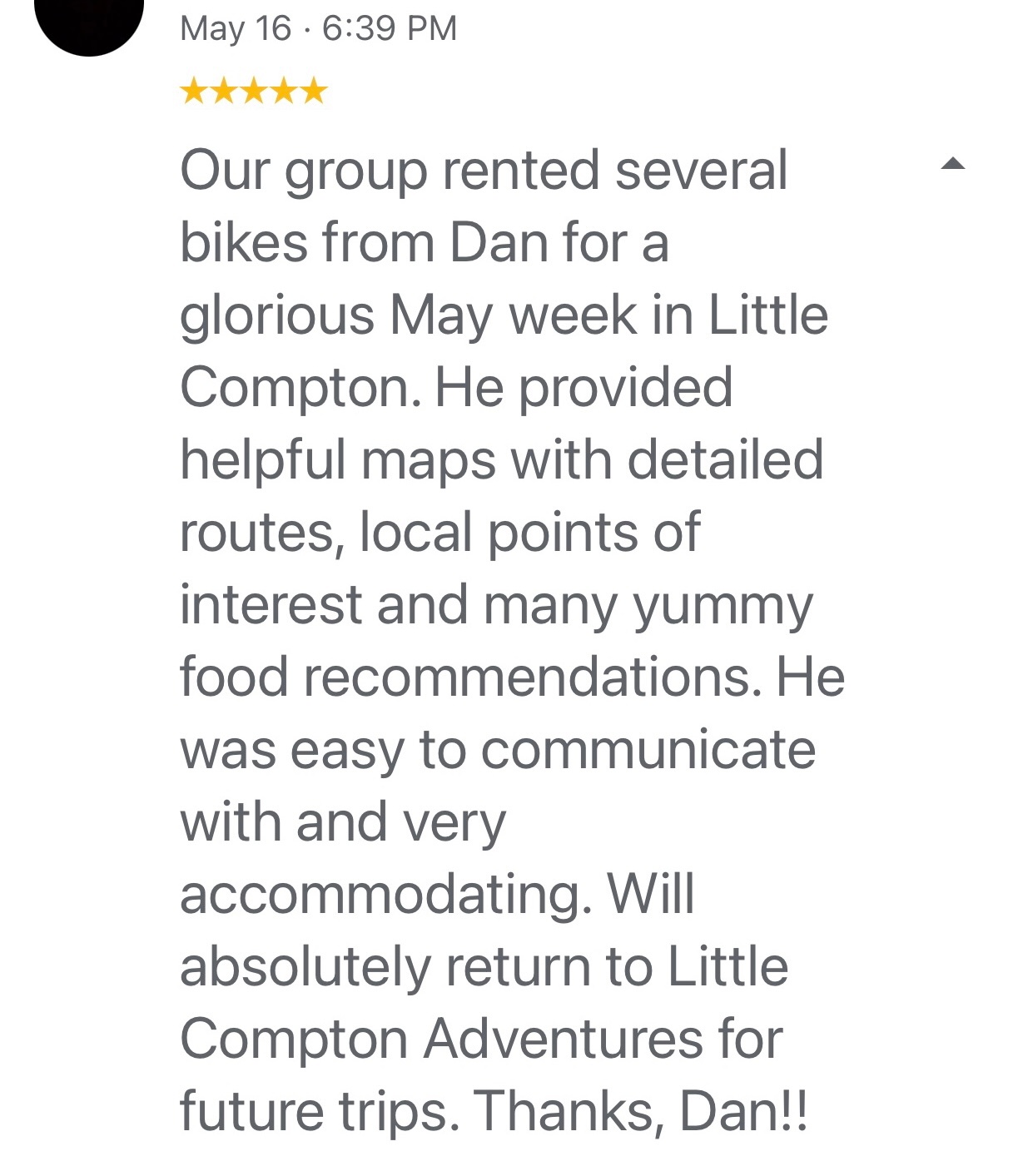Collapse the review with the up arrow
1033x1176 pixels.
point(952,165)
